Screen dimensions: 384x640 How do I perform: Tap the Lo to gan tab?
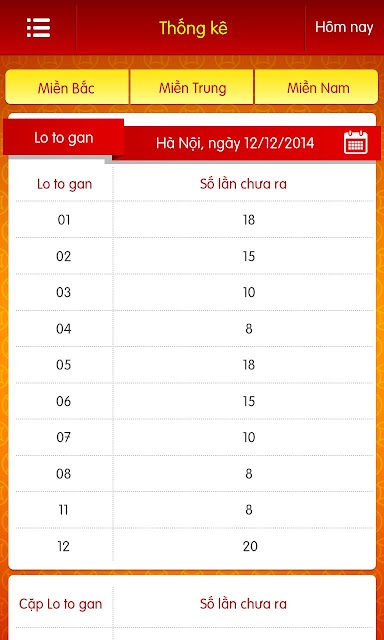pos(64,138)
